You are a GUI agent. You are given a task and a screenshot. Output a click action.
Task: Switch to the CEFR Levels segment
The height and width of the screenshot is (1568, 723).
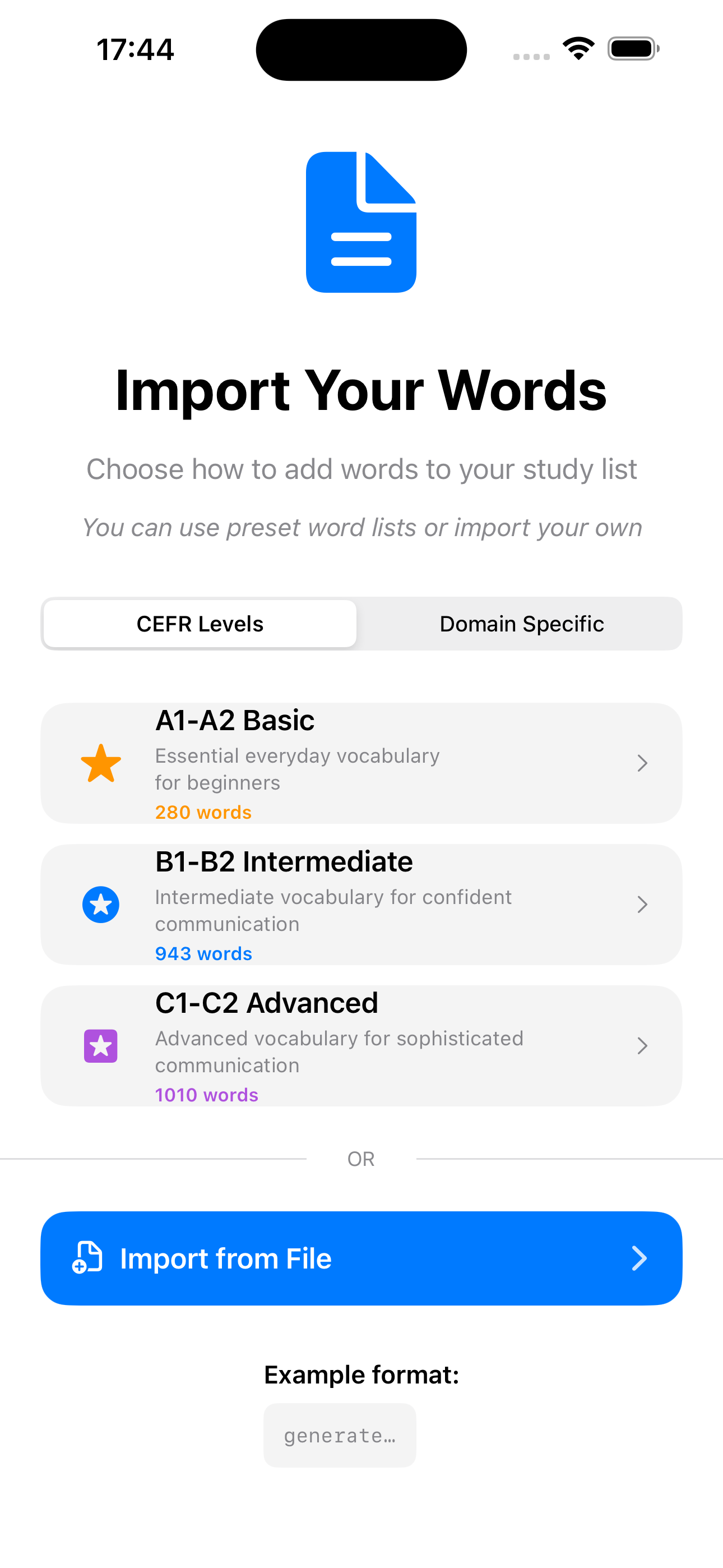[x=200, y=624]
